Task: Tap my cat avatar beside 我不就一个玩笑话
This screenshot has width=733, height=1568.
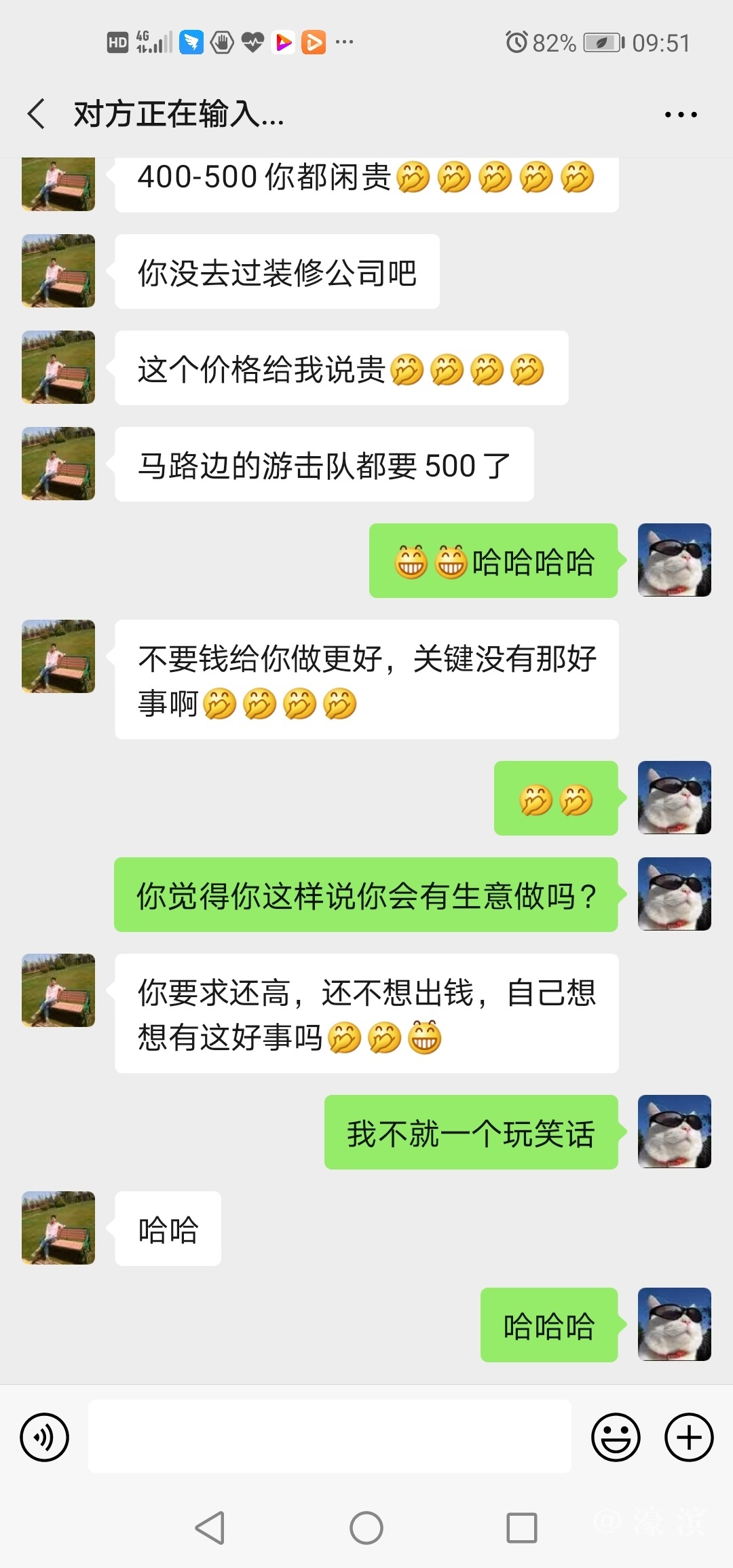Action: click(674, 1132)
